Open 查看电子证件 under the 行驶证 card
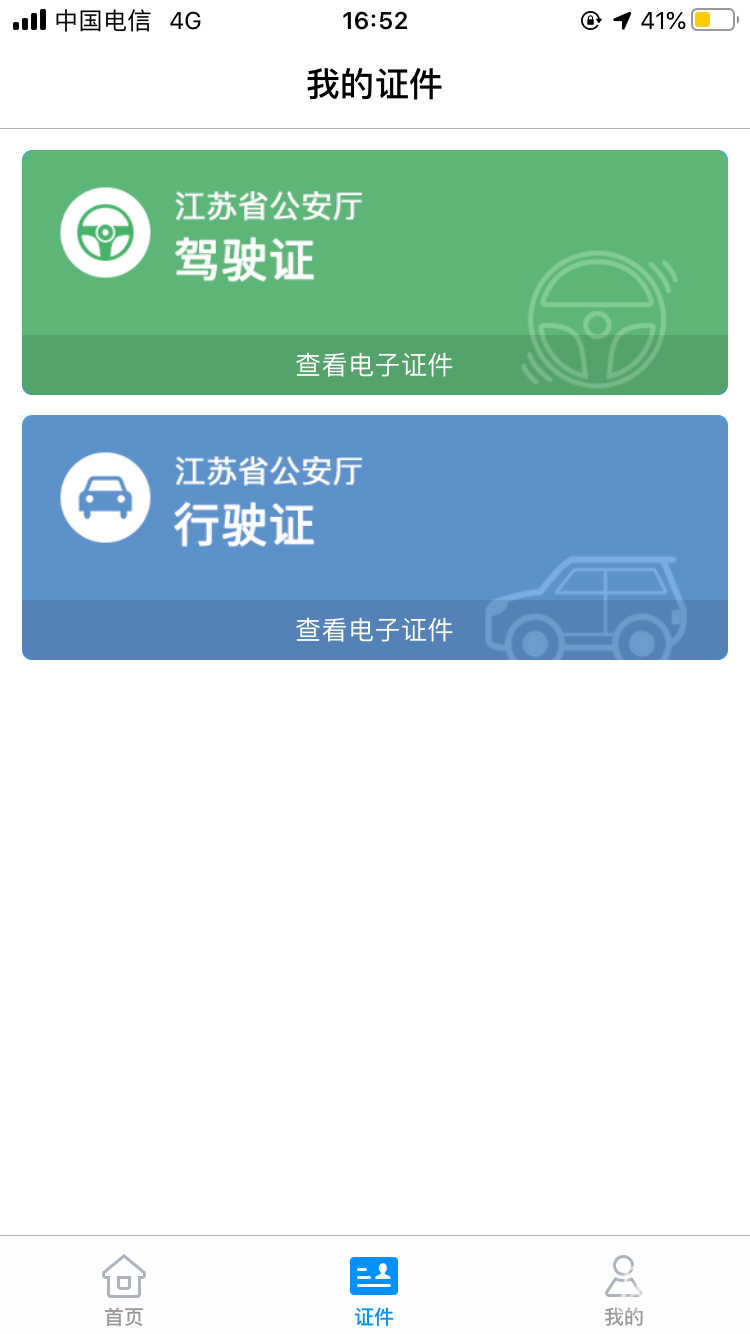The height and width of the screenshot is (1334, 750). pyautogui.click(x=374, y=631)
